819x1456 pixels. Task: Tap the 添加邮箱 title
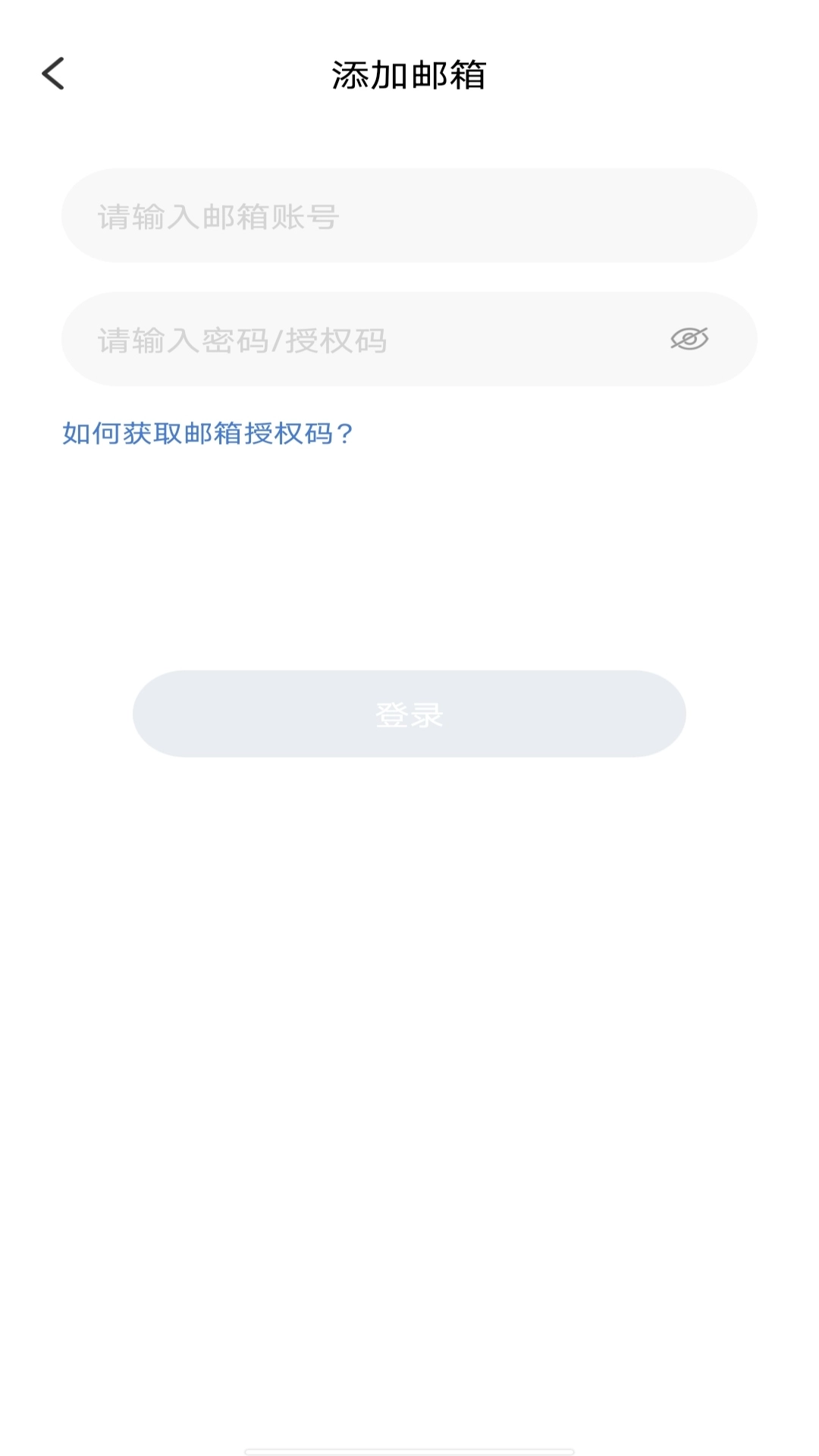(x=409, y=74)
